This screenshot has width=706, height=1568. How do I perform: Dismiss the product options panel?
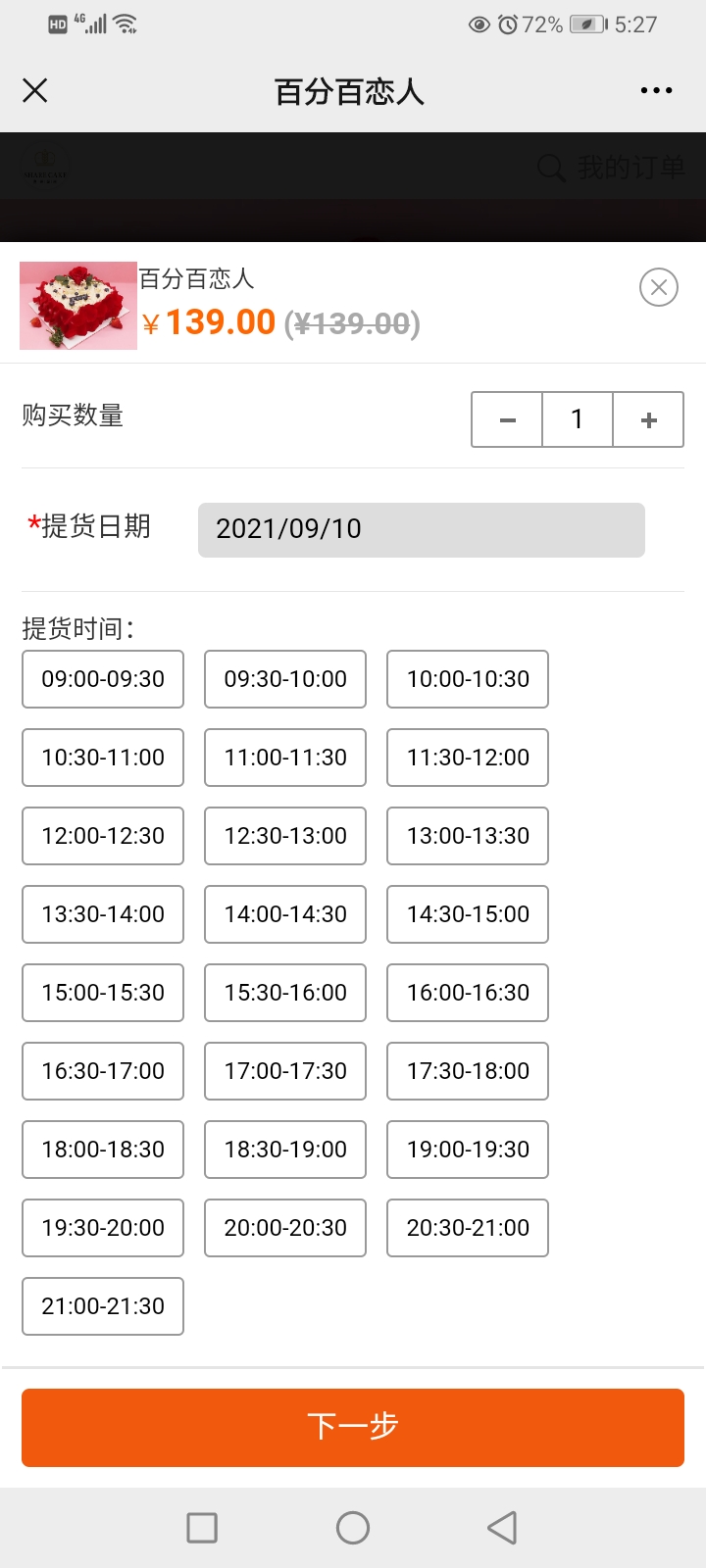click(659, 287)
